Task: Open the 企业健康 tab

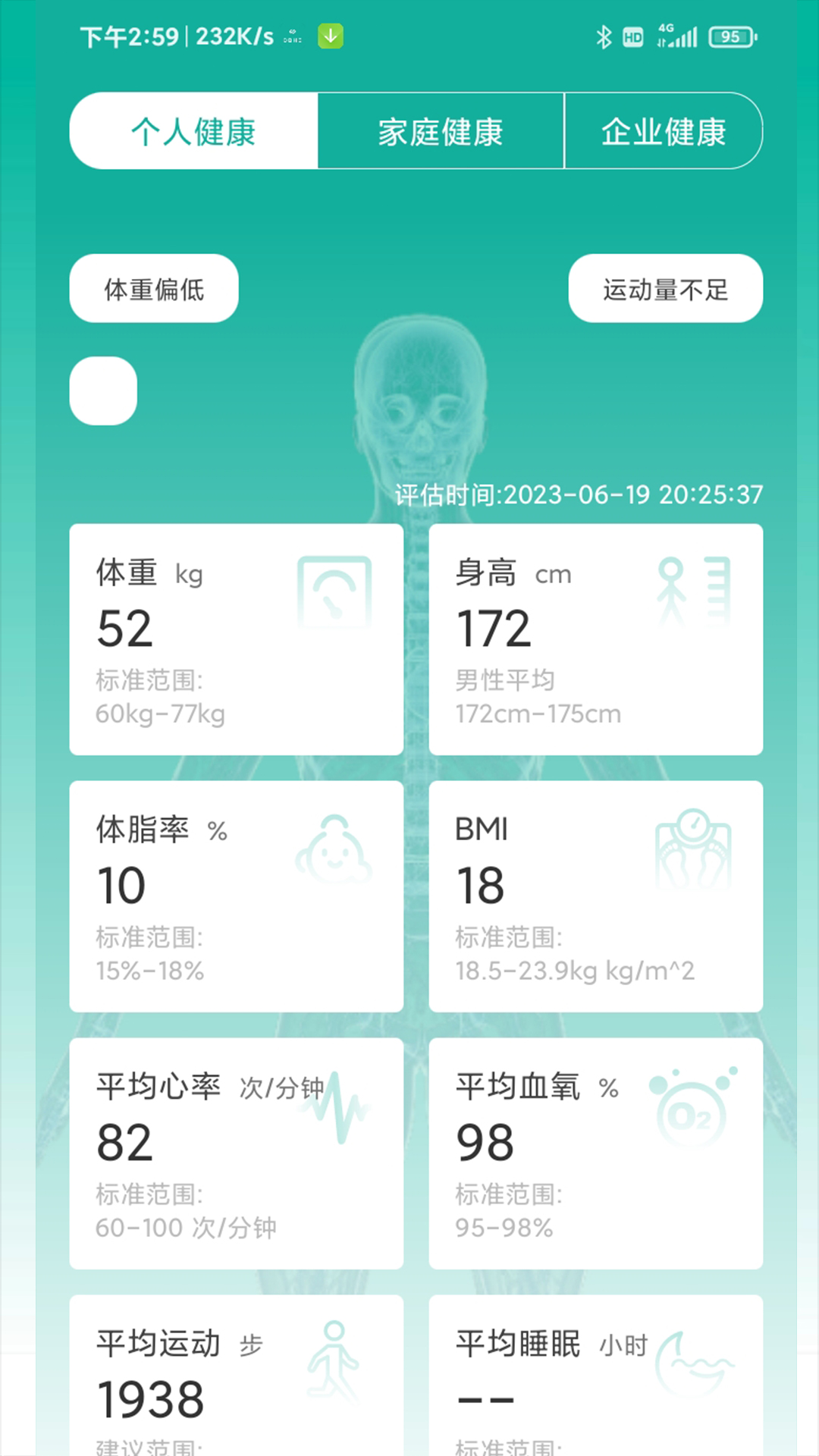Action: coord(664,130)
